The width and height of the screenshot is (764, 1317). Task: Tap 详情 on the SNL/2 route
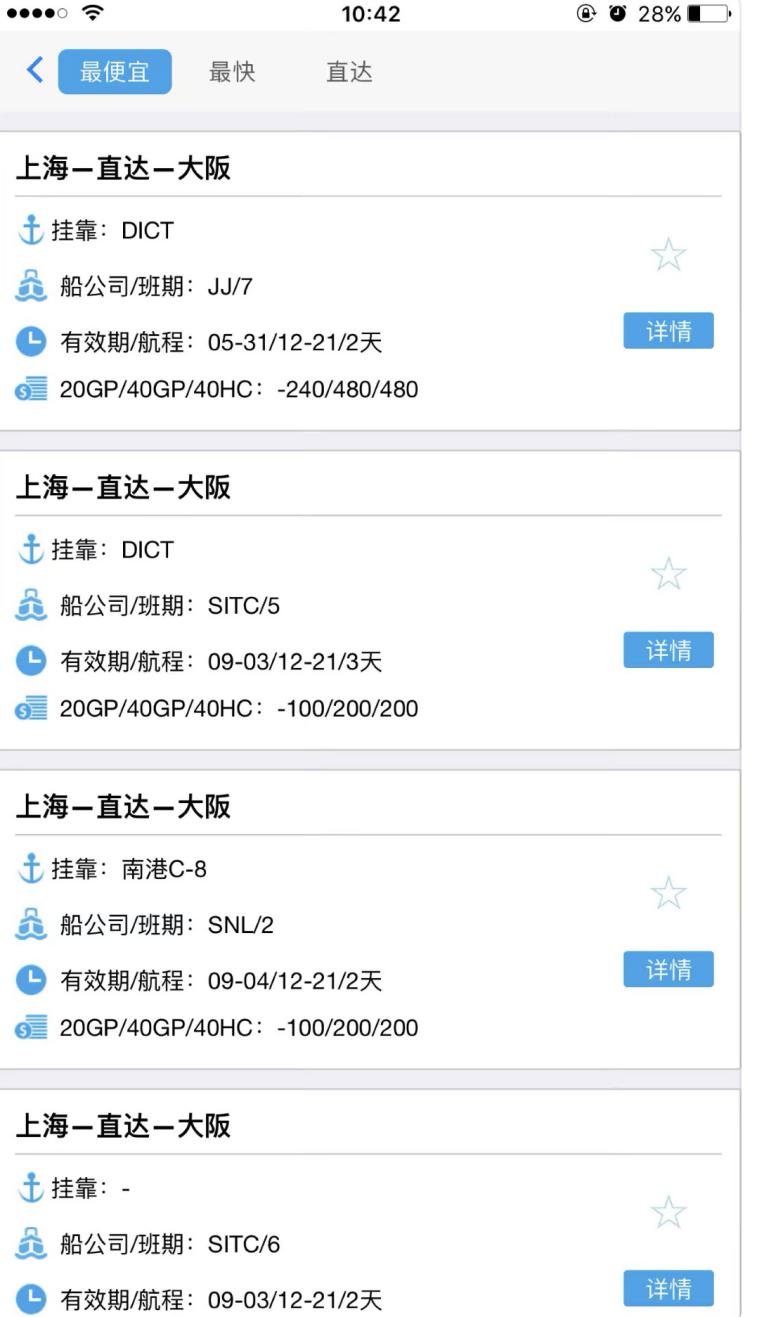coord(668,969)
